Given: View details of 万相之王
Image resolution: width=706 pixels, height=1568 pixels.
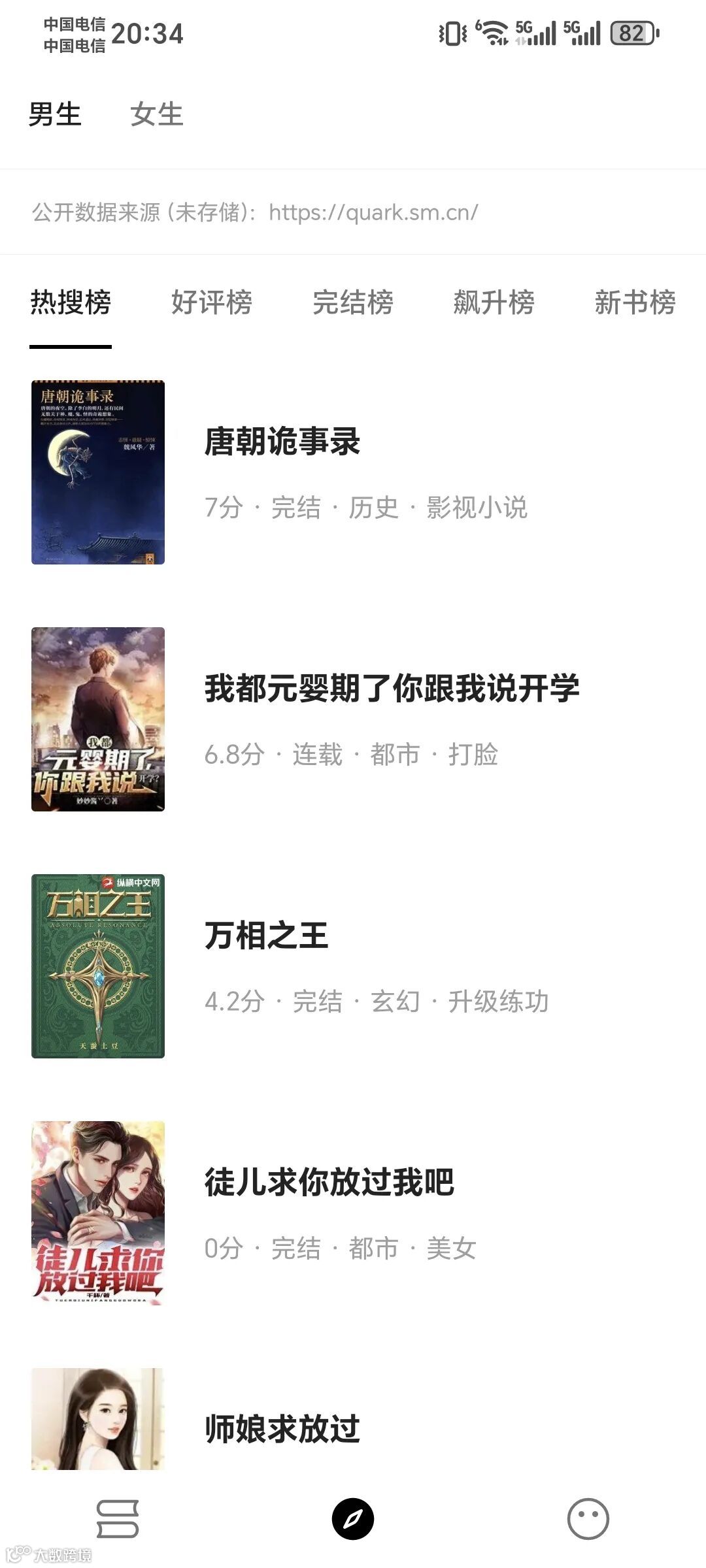Looking at the screenshot, I should pos(266,936).
